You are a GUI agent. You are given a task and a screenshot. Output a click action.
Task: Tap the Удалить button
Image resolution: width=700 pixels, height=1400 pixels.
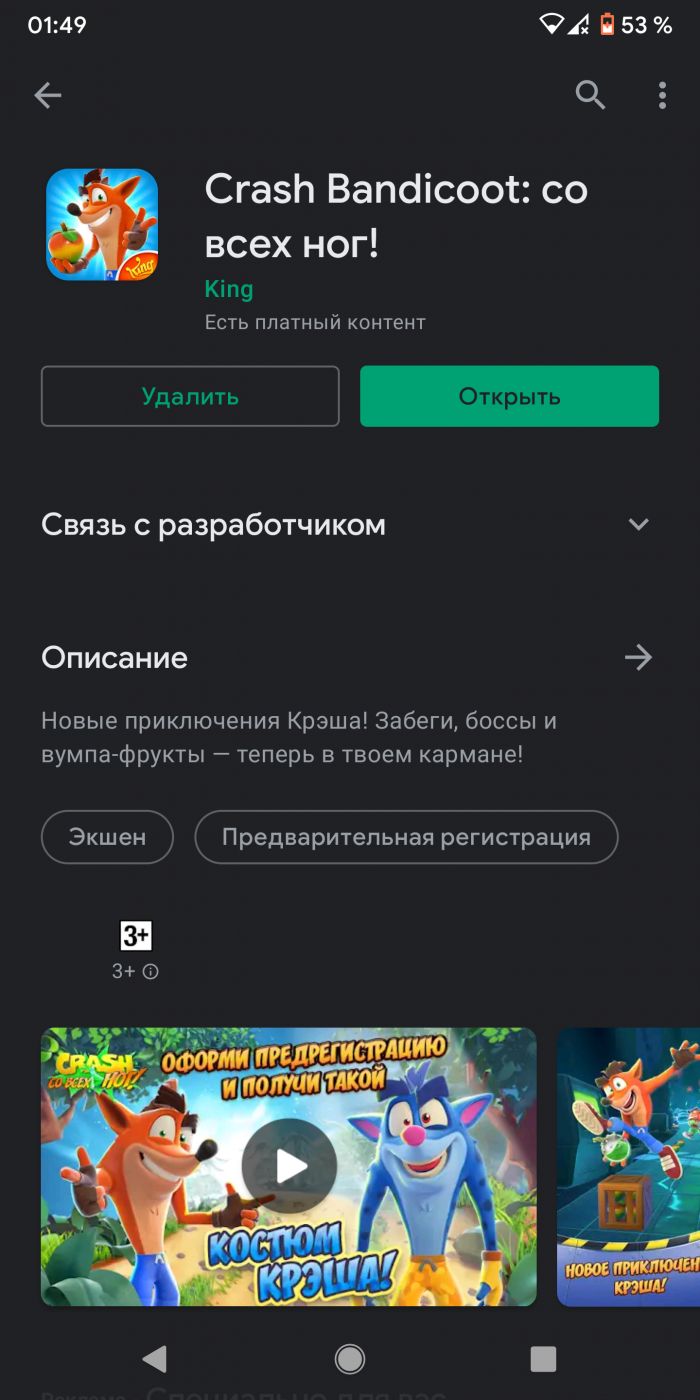[x=190, y=396]
